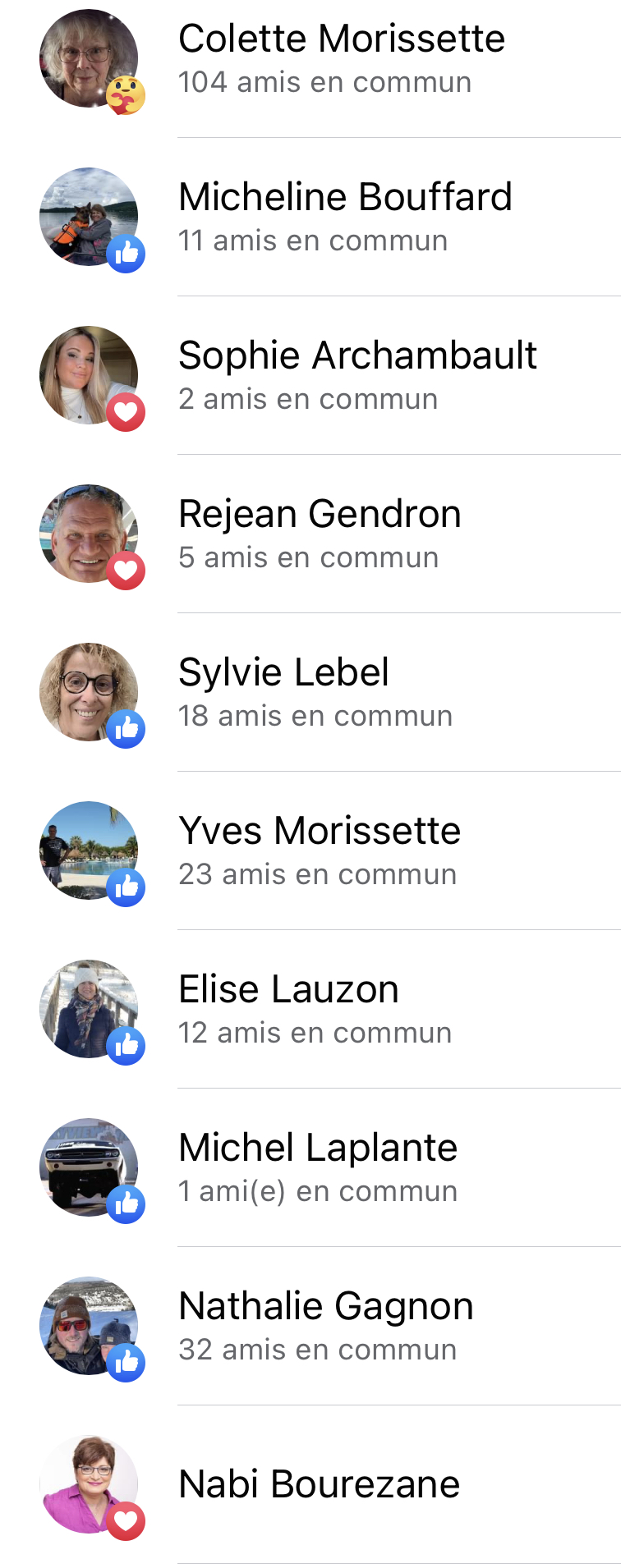
Task: Open Sylvie Lebel's profile
Action: [x=283, y=673]
